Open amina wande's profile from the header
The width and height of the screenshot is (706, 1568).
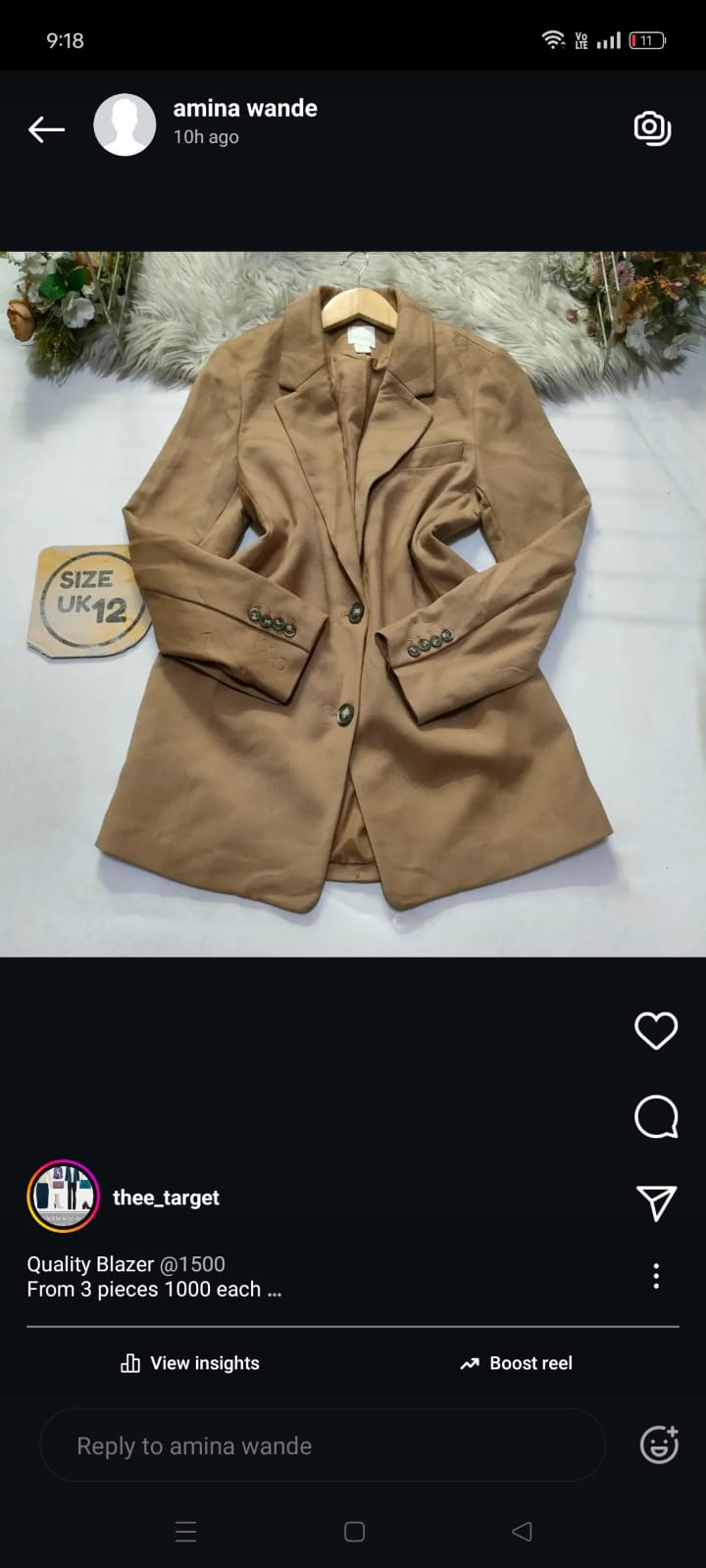(x=244, y=109)
